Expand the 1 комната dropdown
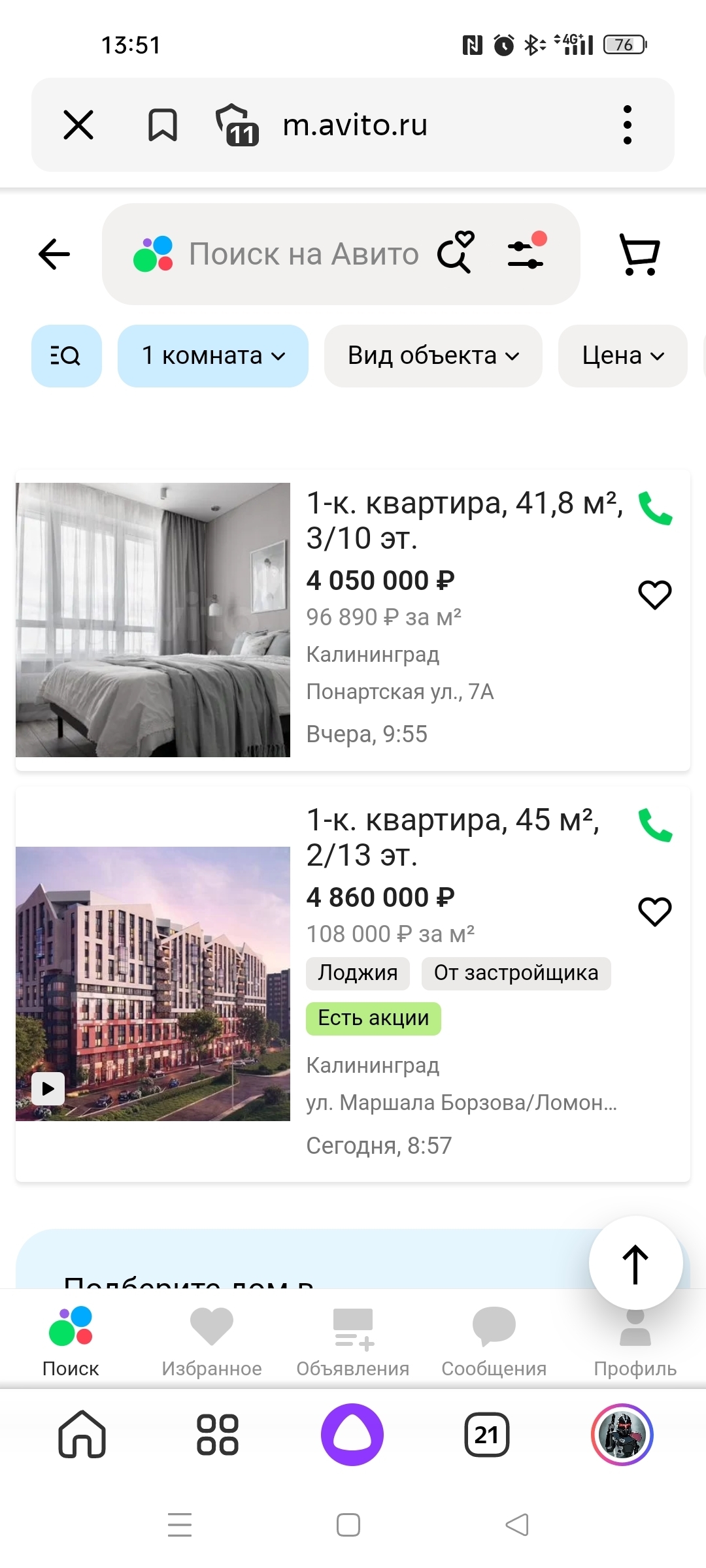 pos(213,356)
